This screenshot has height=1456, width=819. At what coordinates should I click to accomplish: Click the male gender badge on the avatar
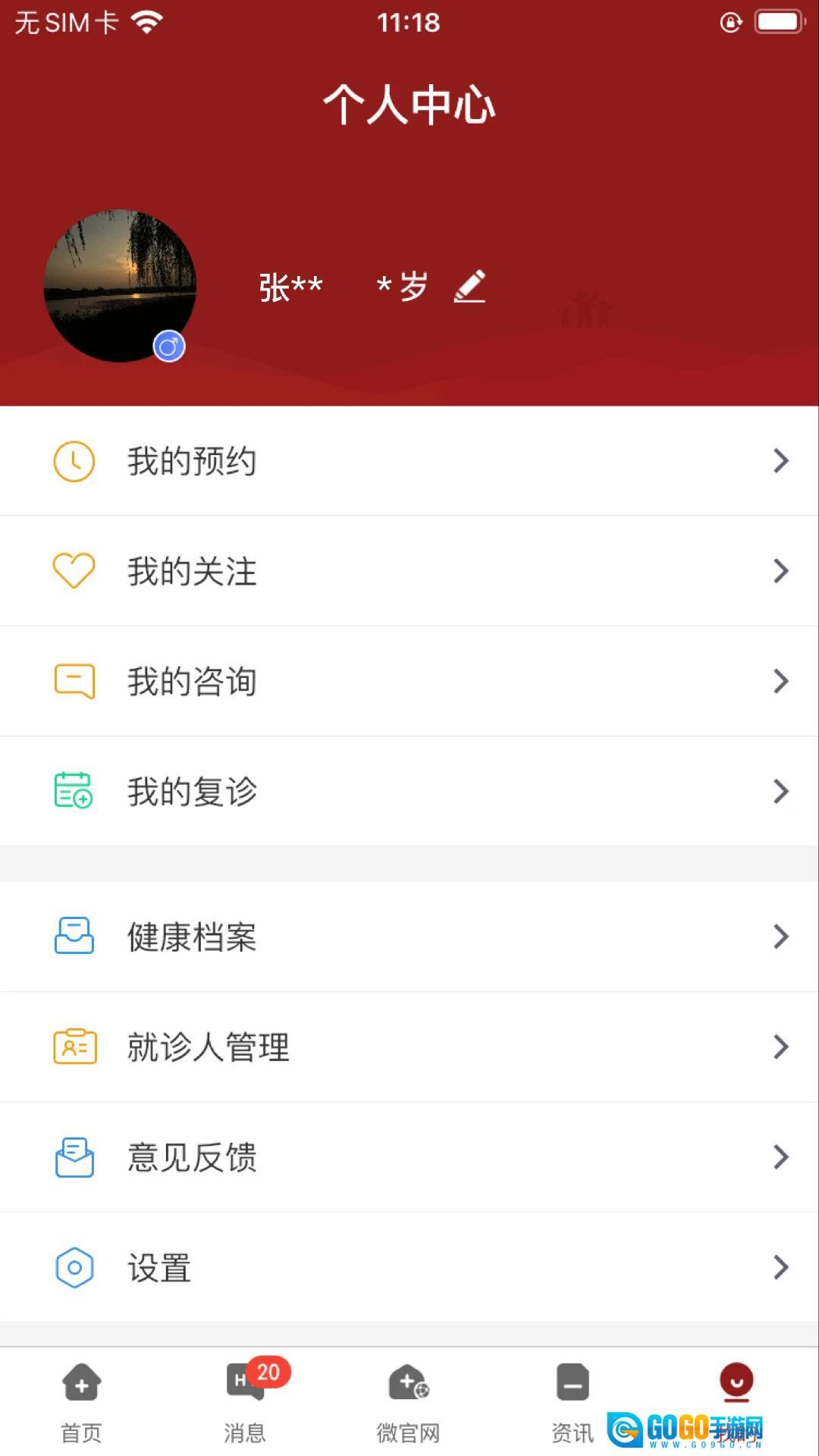click(x=170, y=346)
